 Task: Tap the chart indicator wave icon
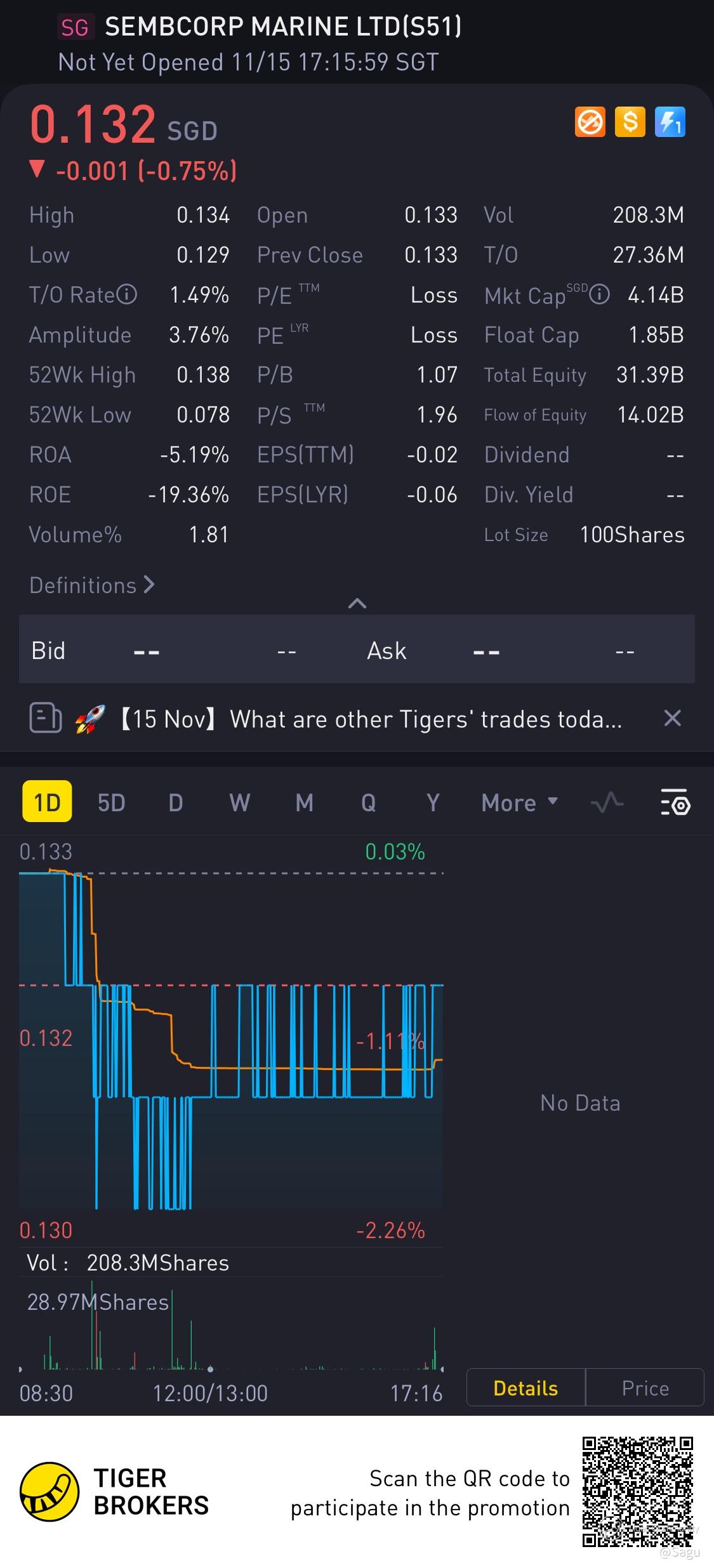[x=607, y=803]
